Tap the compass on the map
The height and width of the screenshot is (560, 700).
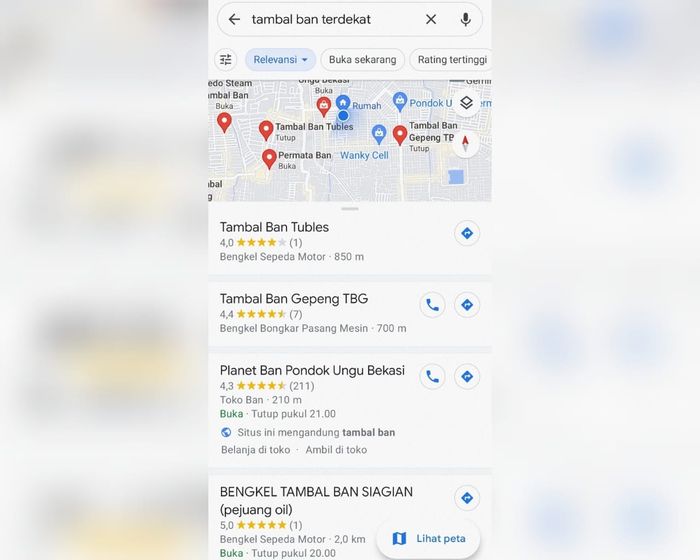[466, 143]
